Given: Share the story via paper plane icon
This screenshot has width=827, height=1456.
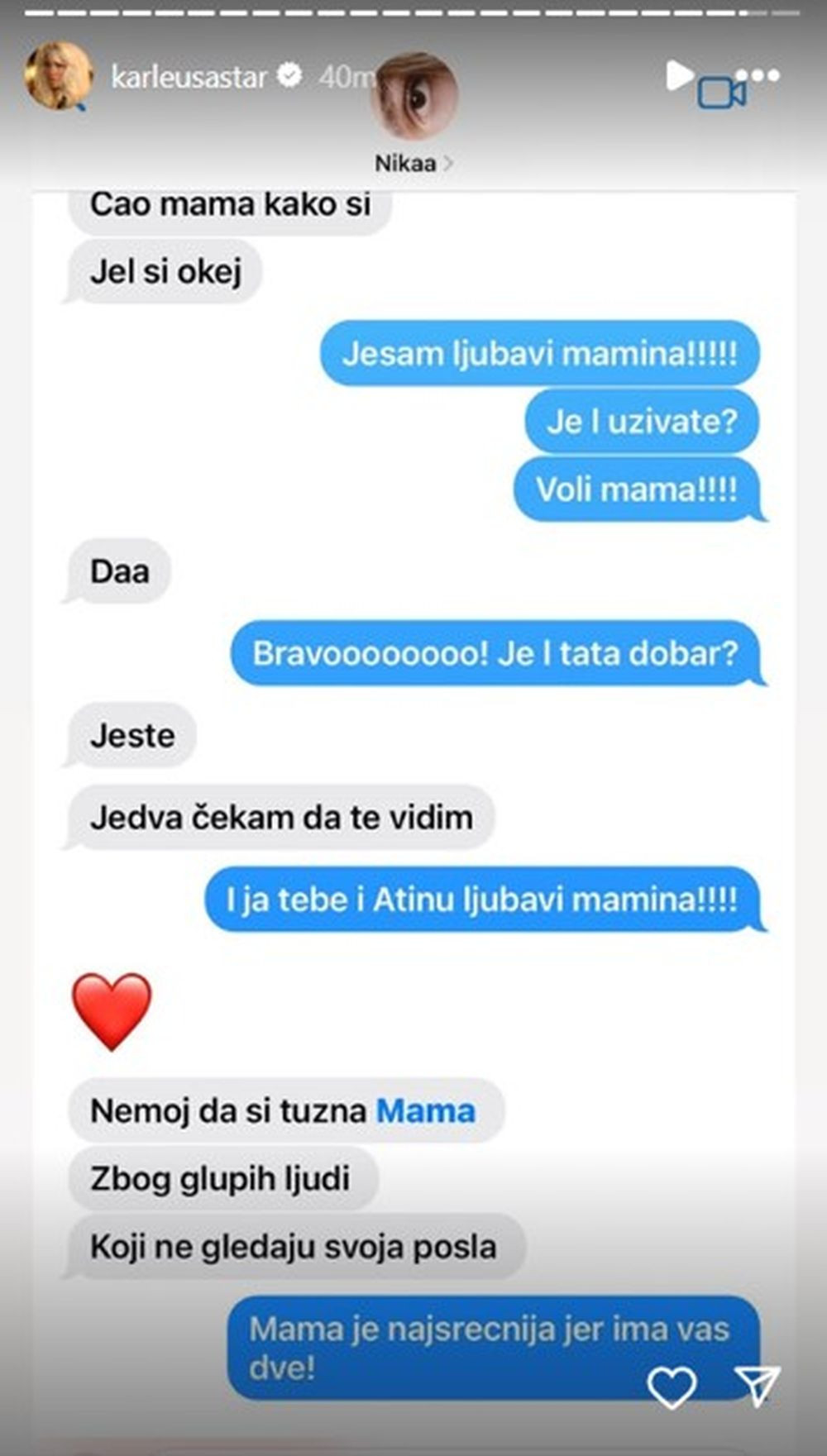Looking at the screenshot, I should coord(756,1385).
